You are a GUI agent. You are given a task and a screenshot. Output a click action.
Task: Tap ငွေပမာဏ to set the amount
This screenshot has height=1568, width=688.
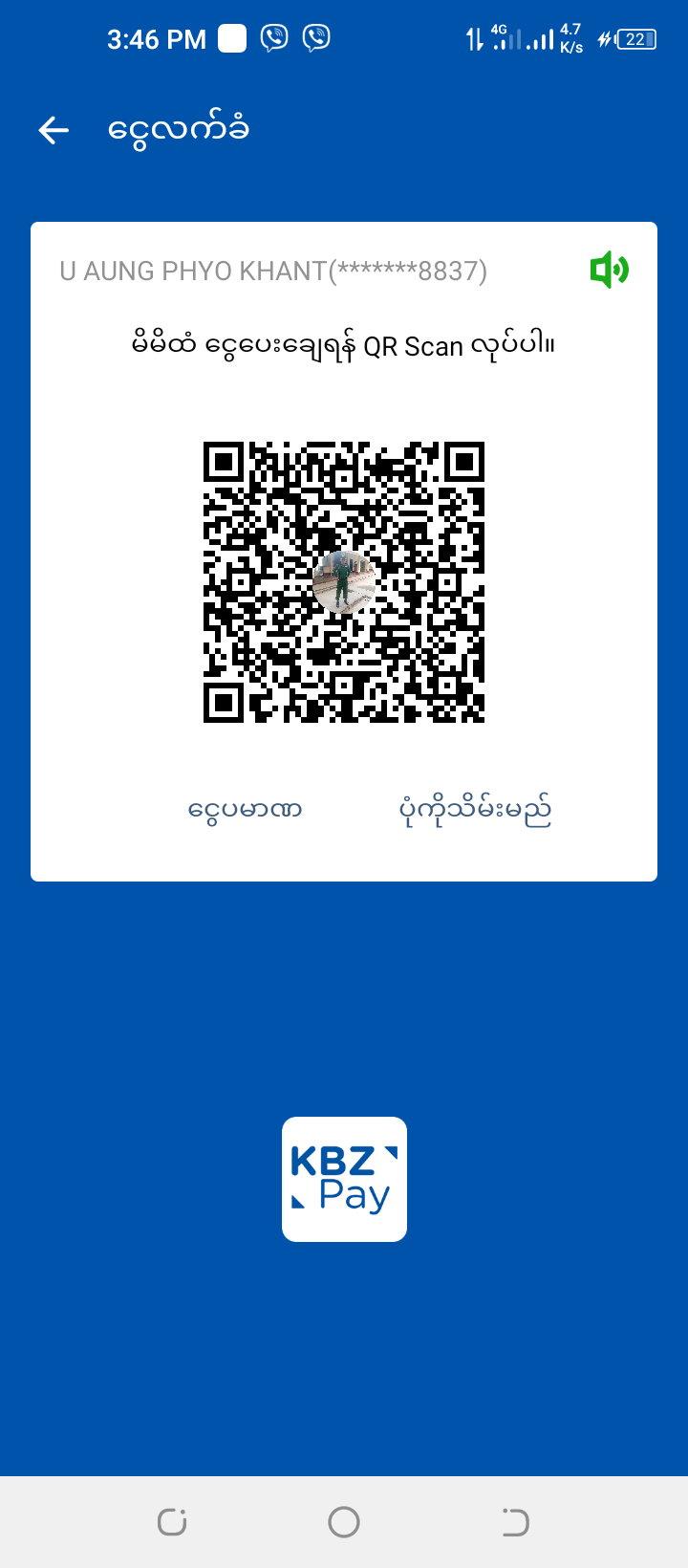246,811
